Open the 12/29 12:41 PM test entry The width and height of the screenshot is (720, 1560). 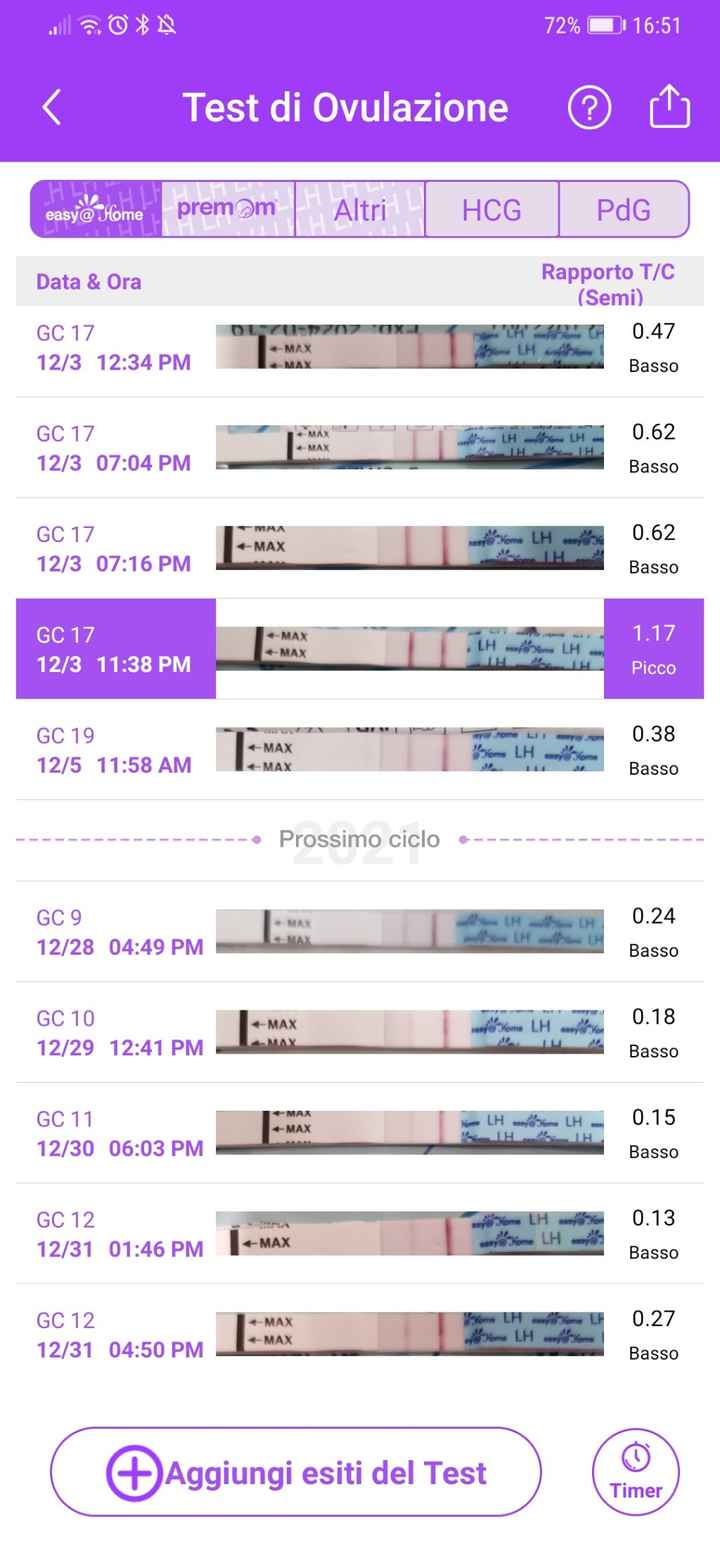tap(360, 1033)
